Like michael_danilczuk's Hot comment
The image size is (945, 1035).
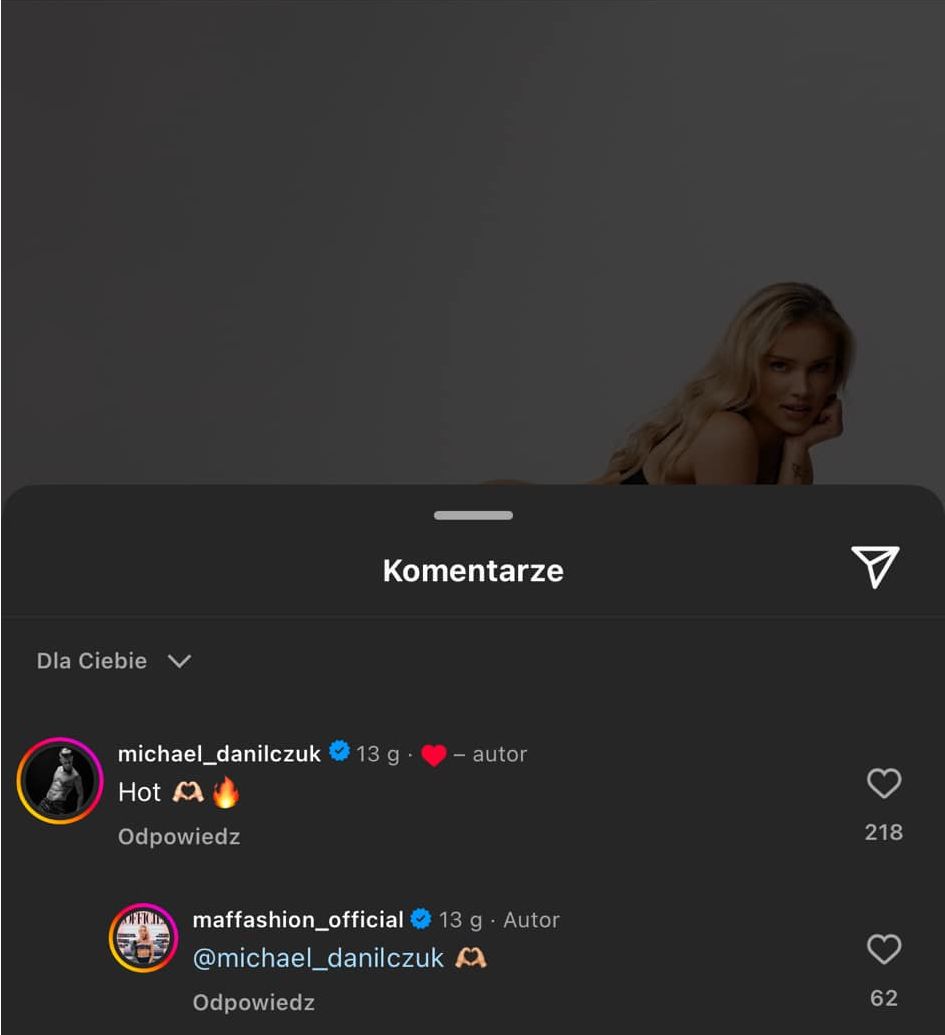(883, 784)
